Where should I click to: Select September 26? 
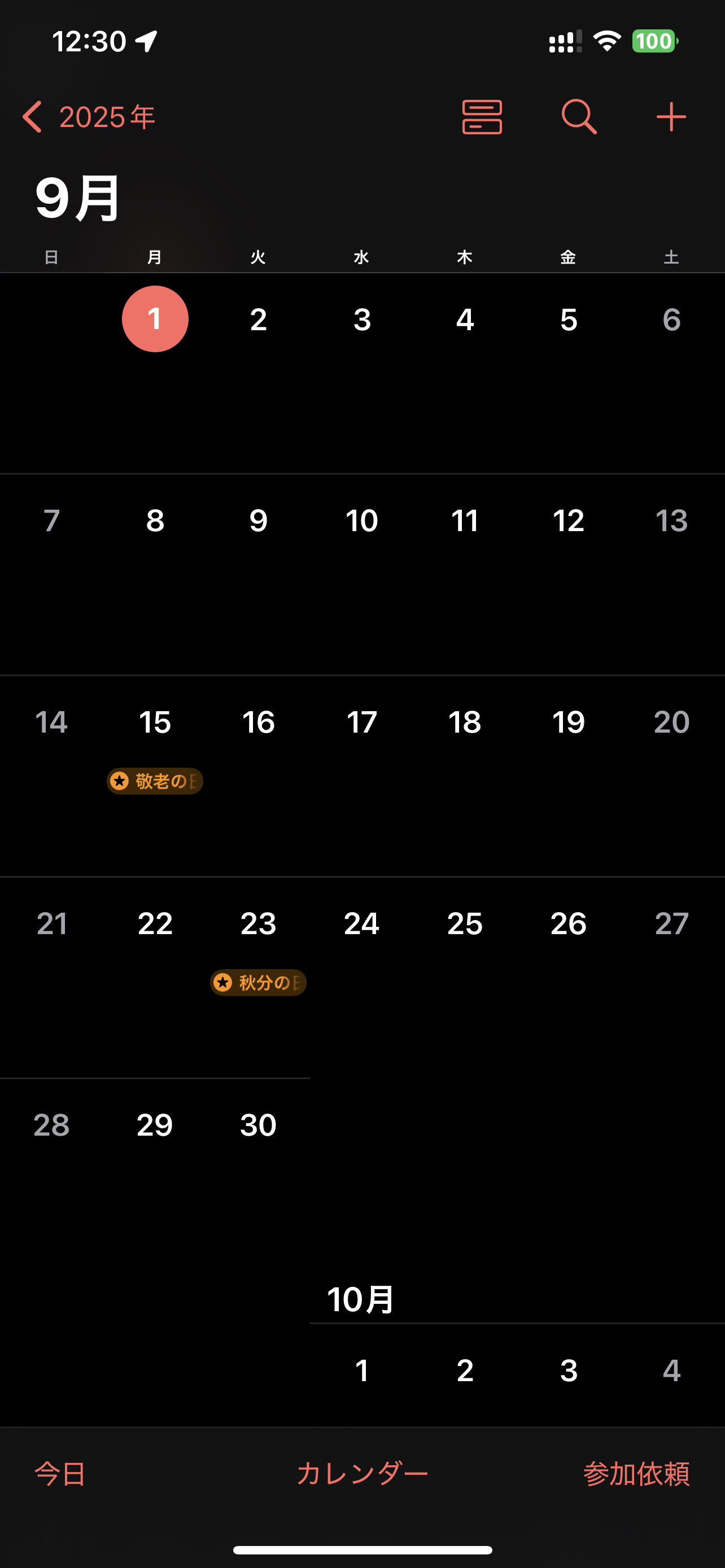(569, 924)
